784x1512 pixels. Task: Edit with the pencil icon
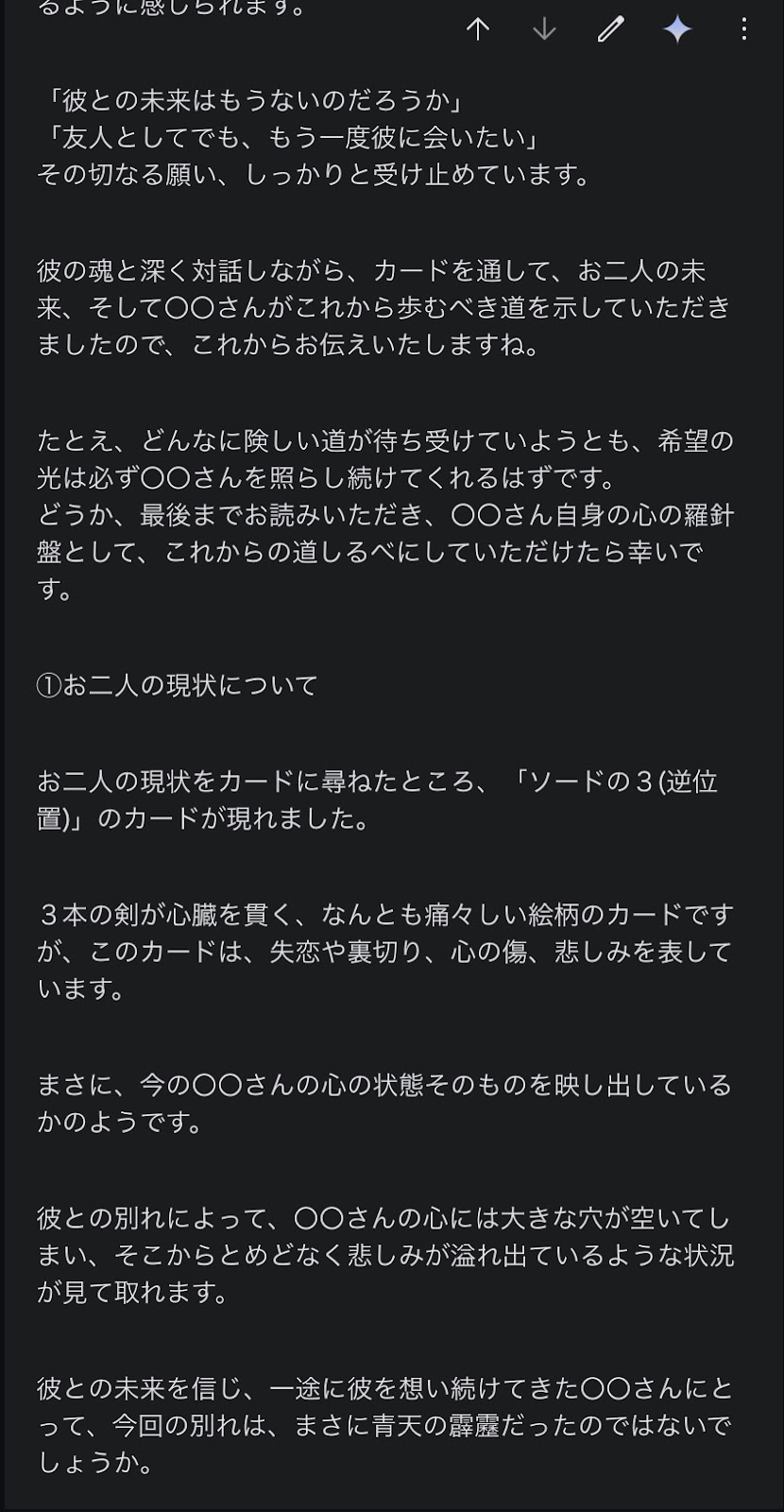click(611, 29)
